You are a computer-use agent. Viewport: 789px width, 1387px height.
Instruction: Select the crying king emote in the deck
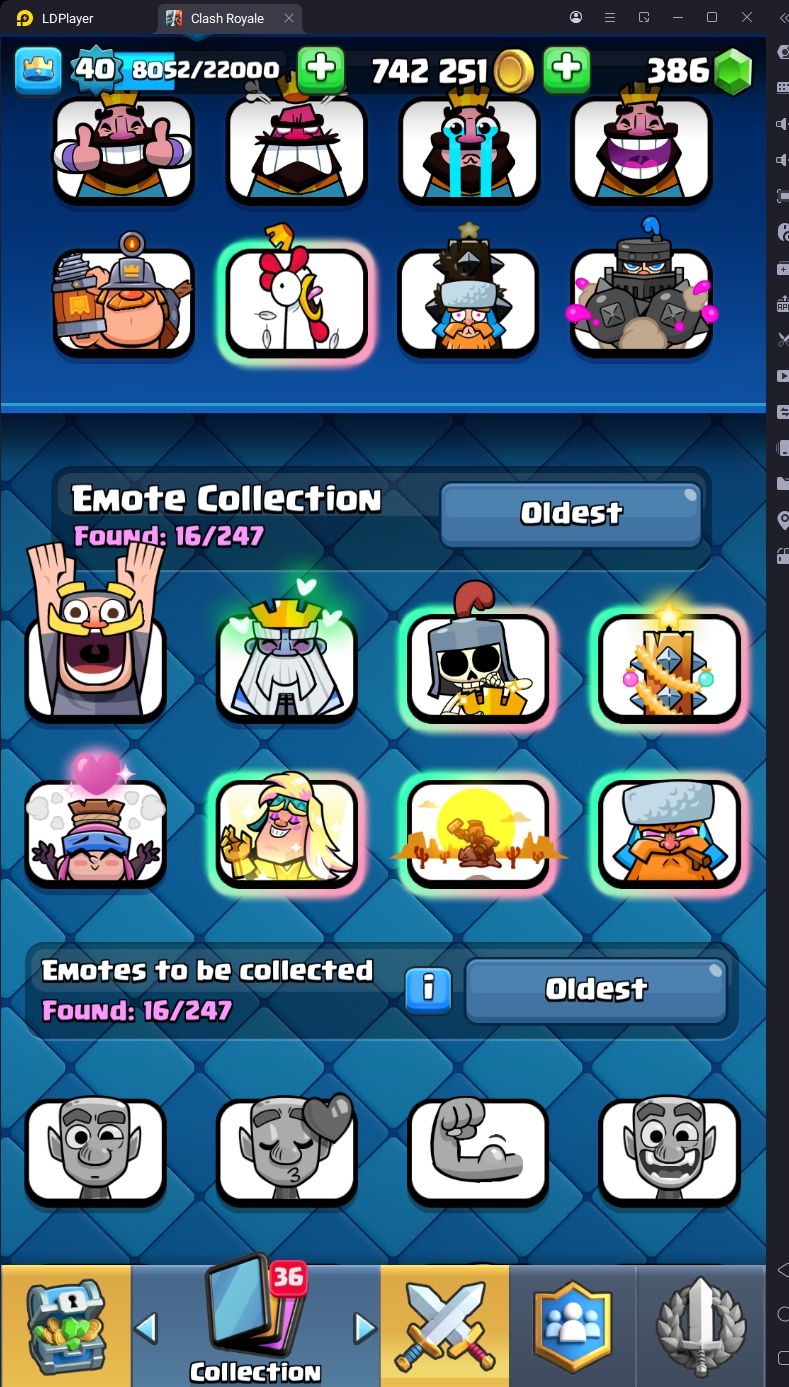click(468, 148)
